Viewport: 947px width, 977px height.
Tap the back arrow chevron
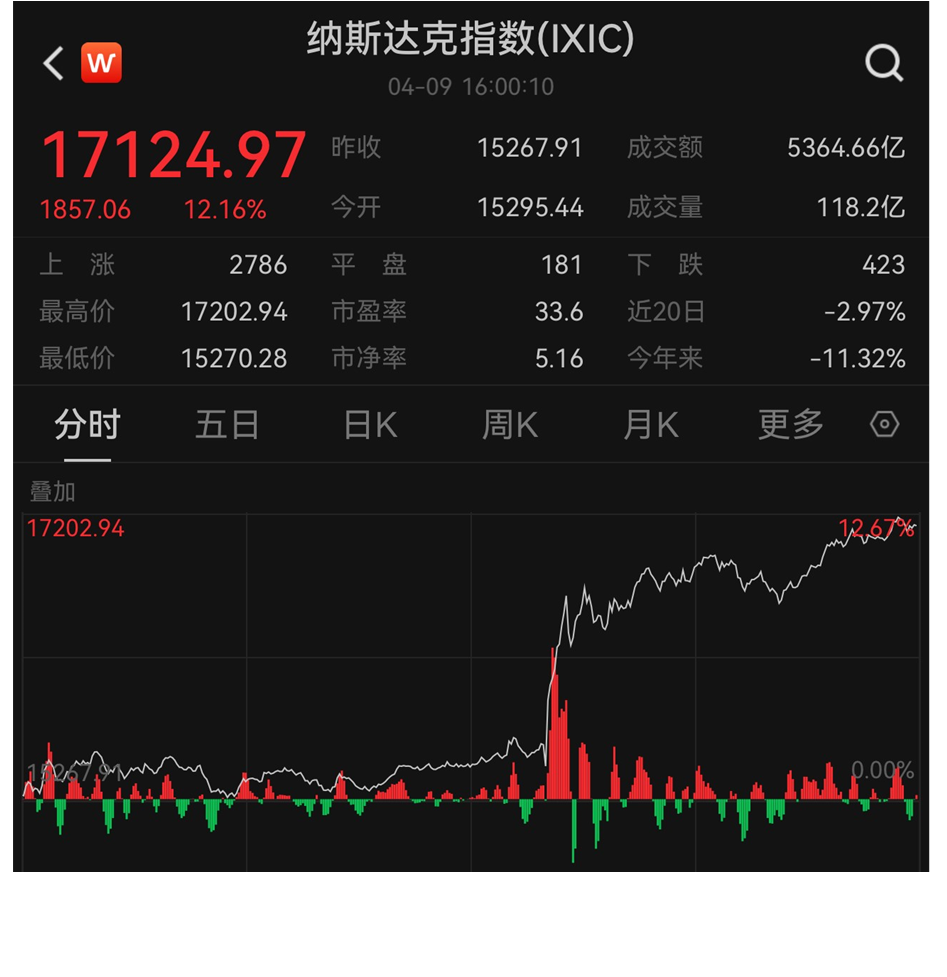coord(50,62)
